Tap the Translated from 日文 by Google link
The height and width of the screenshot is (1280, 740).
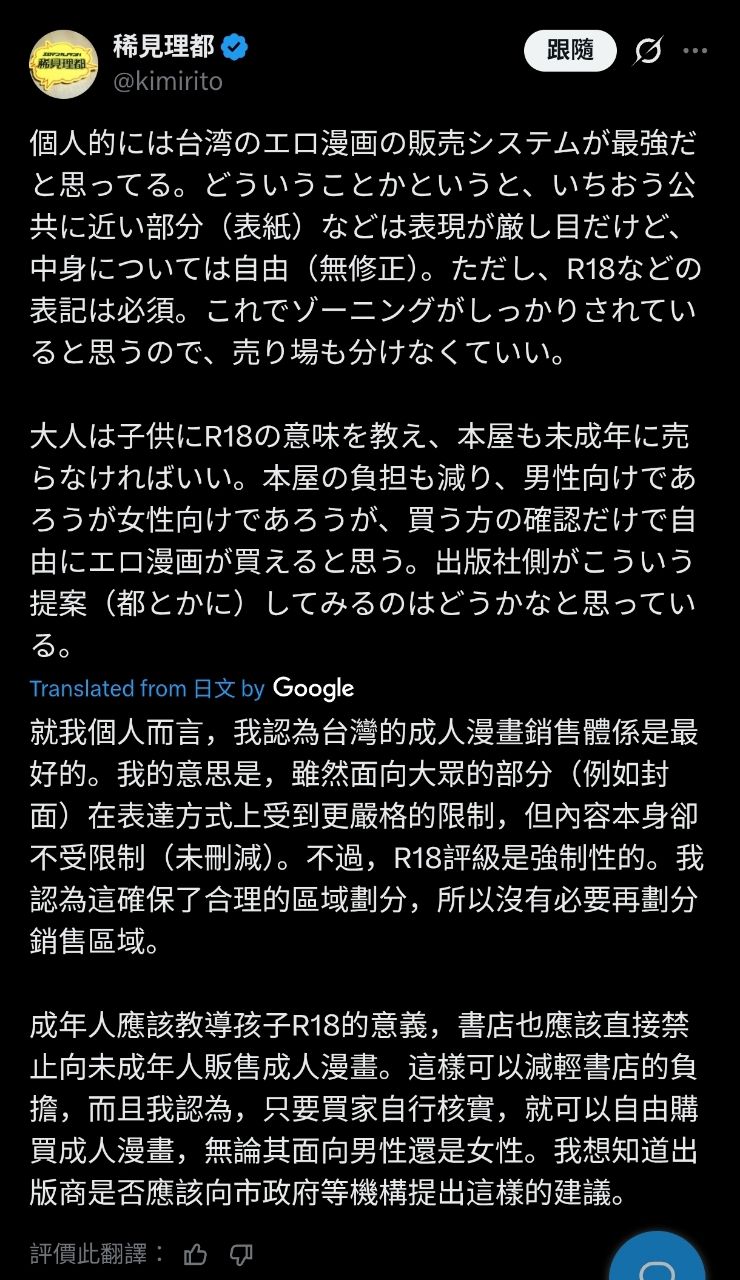pos(192,688)
